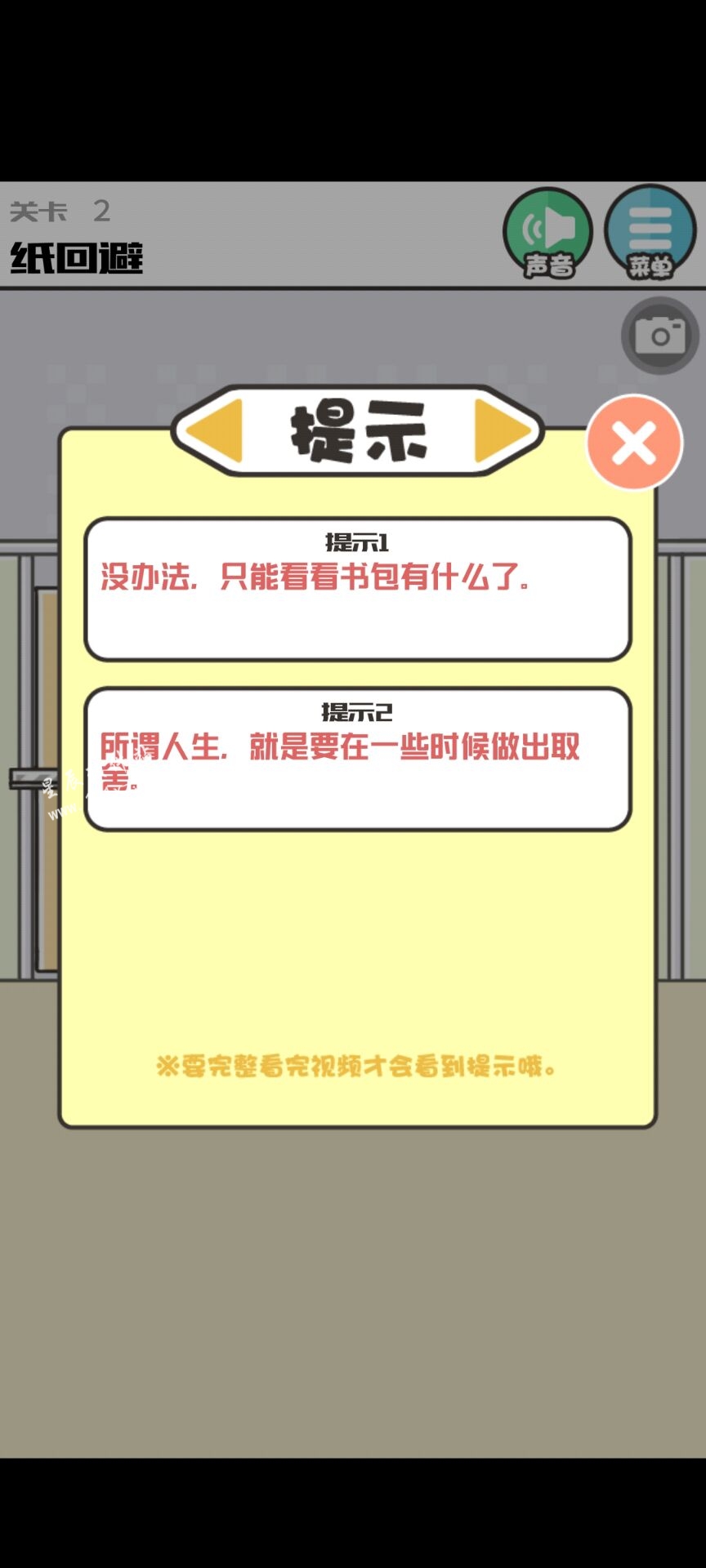Tap the camera screenshot icon
This screenshot has width=706, height=1568.
coord(659,336)
